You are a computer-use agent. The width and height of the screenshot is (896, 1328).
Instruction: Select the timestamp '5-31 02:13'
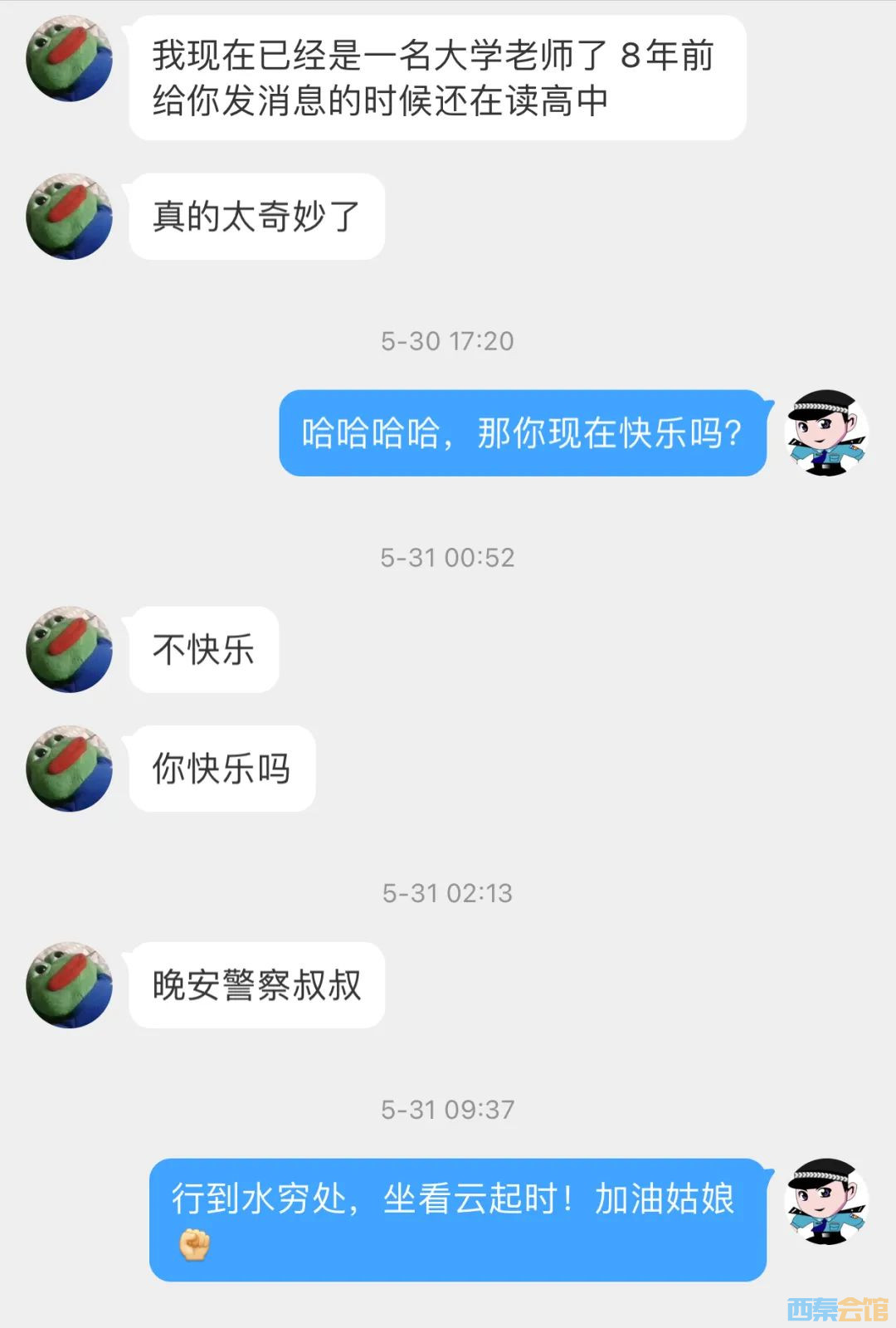click(x=448, y=894)
